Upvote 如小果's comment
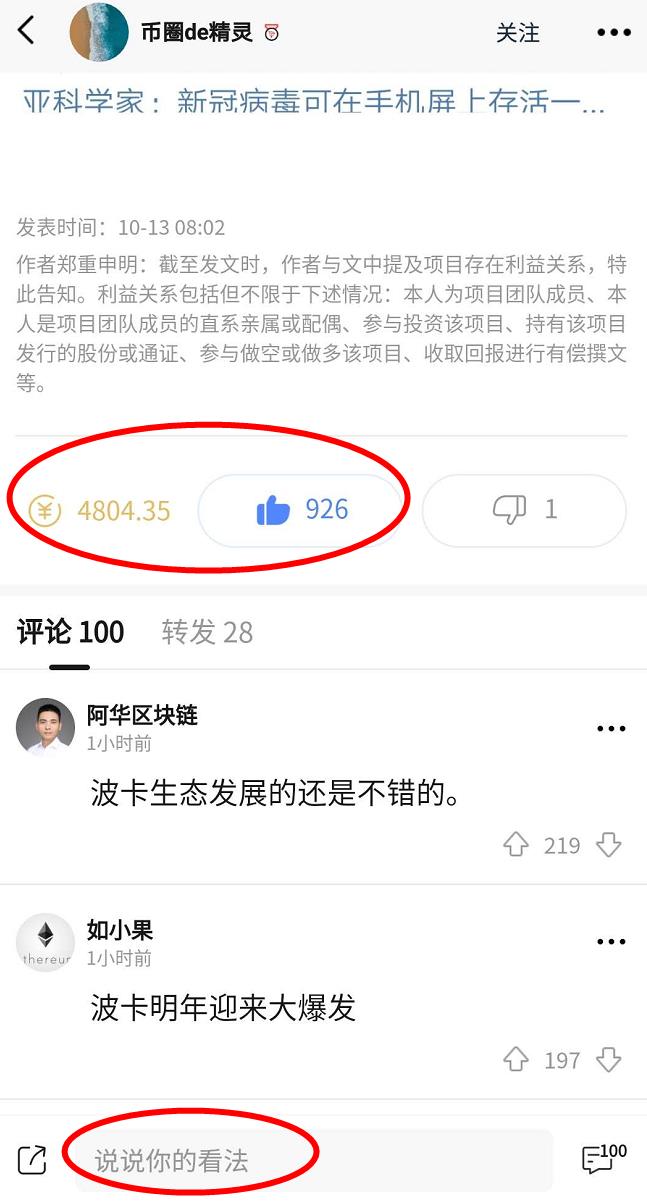Screen dimensions: 647x1201 516,1060
